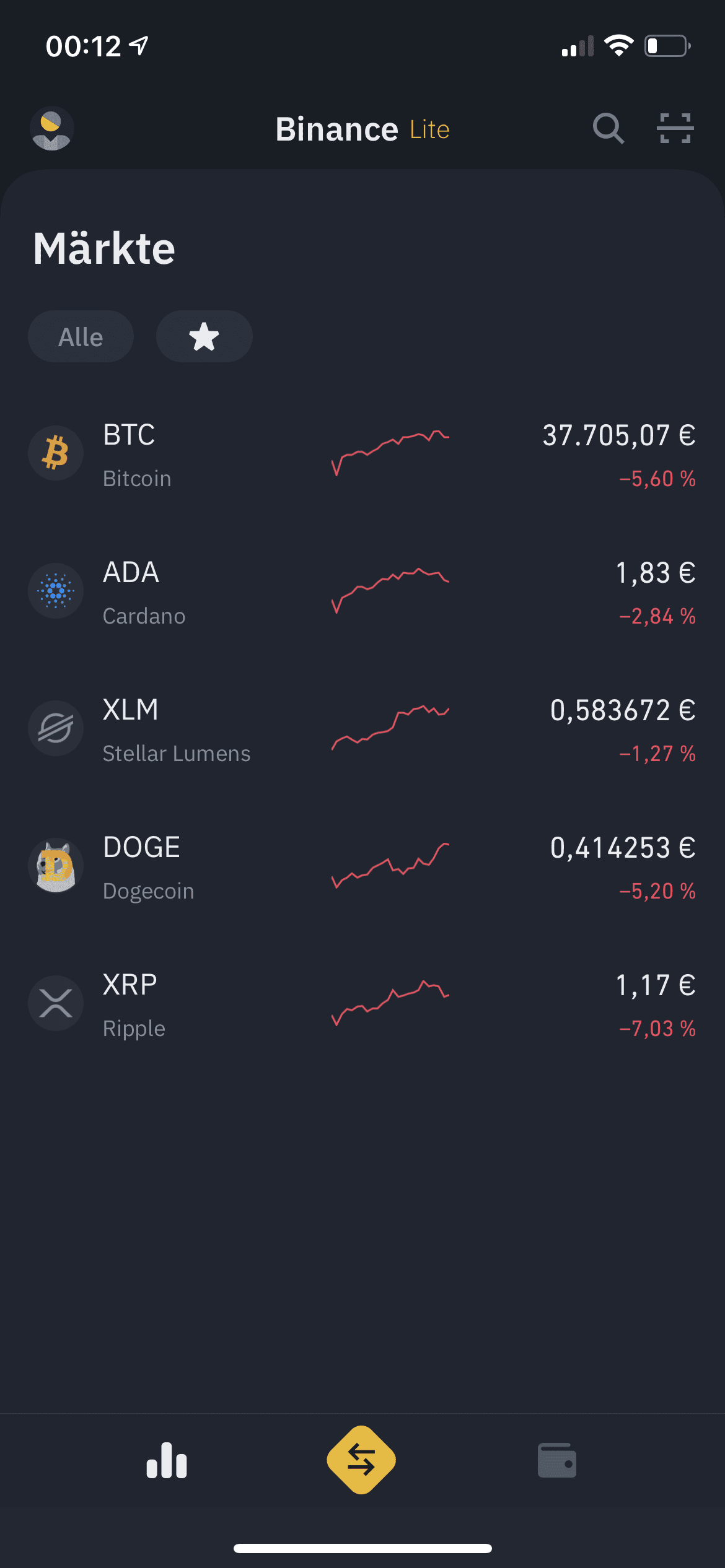725x1568 pixels.
Task: Switch to the markets chart tab
Action: (x=167, y=1460)
